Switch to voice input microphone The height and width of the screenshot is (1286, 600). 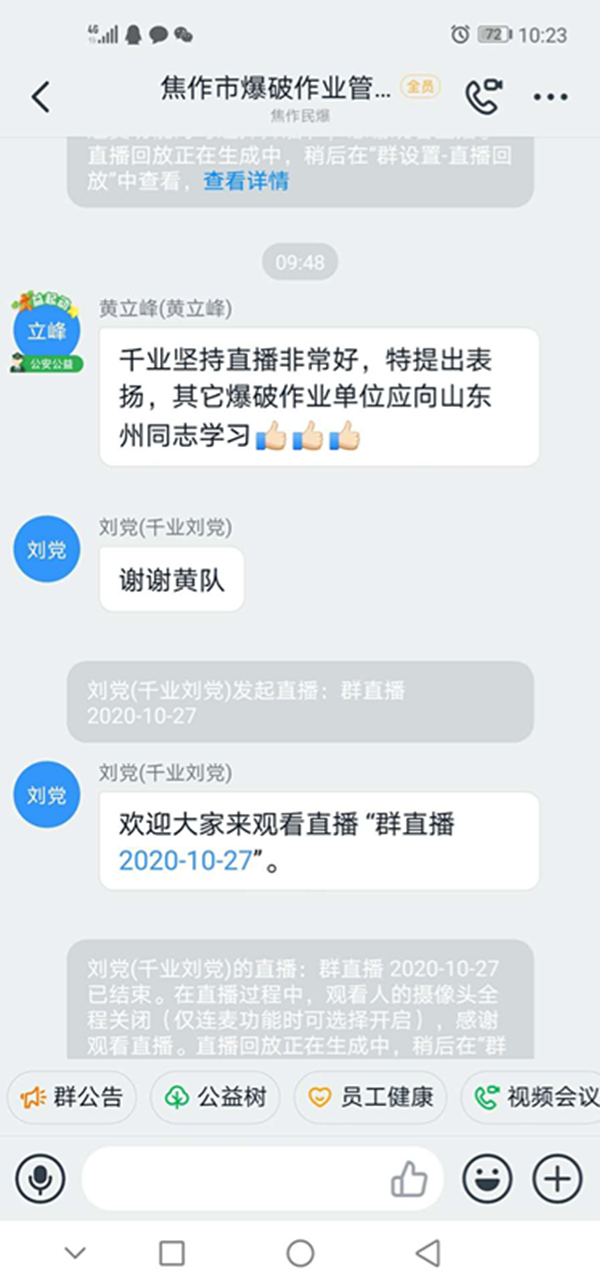(x=40, y=1179)
